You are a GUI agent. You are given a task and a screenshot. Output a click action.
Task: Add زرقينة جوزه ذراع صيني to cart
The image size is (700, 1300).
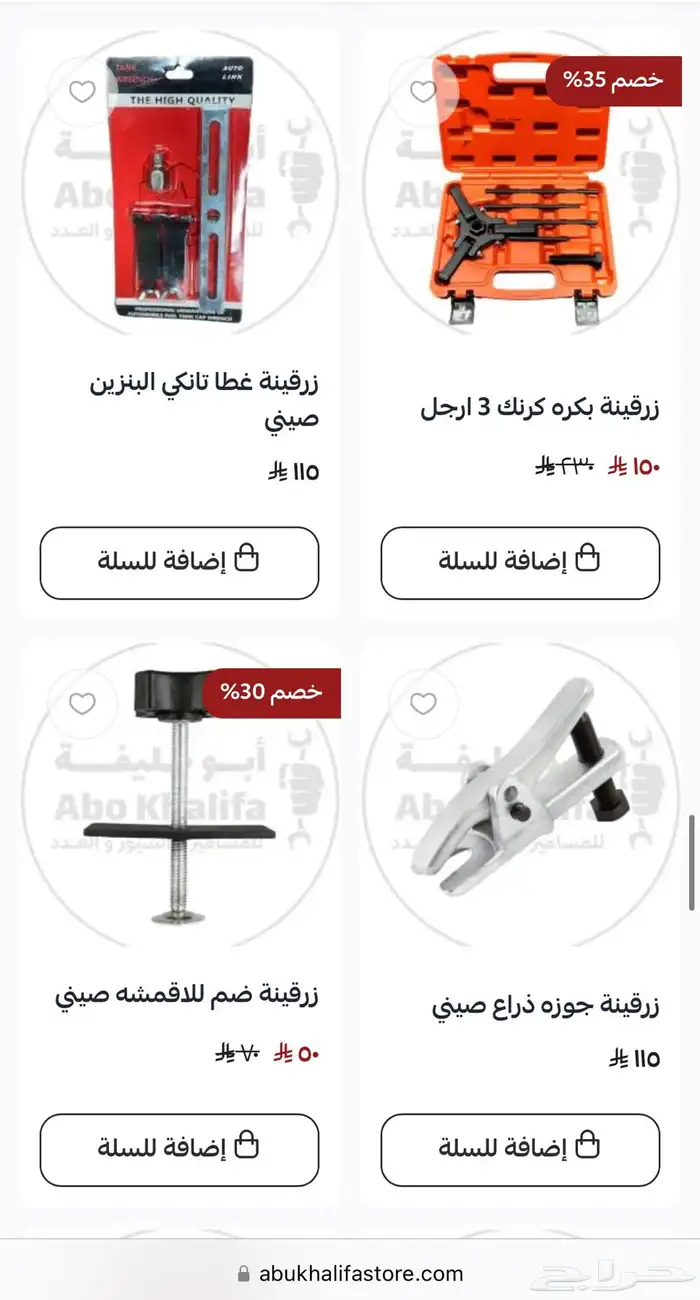520,1148
